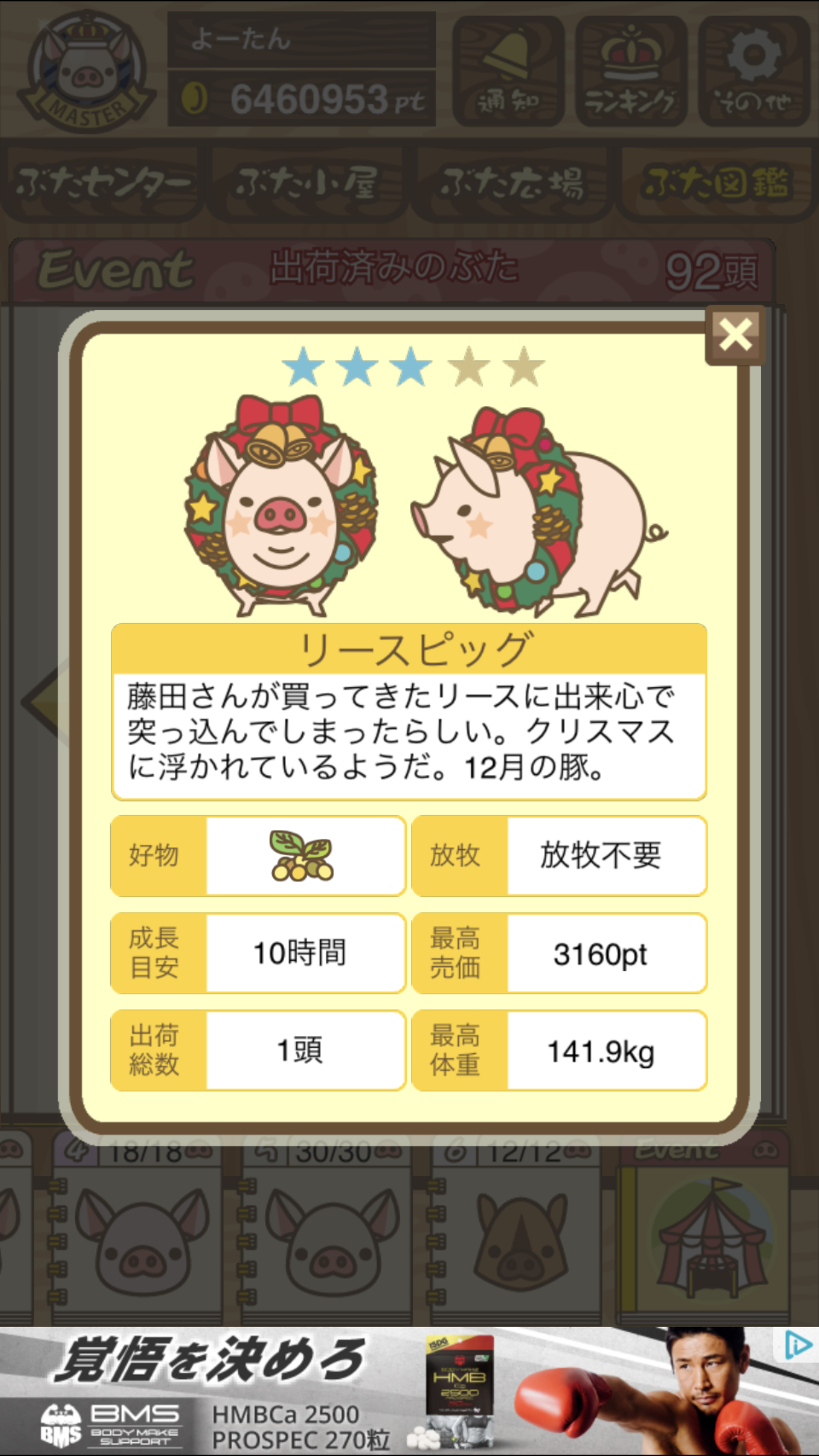Open the 通知 notifications bell

pos(508,71)
